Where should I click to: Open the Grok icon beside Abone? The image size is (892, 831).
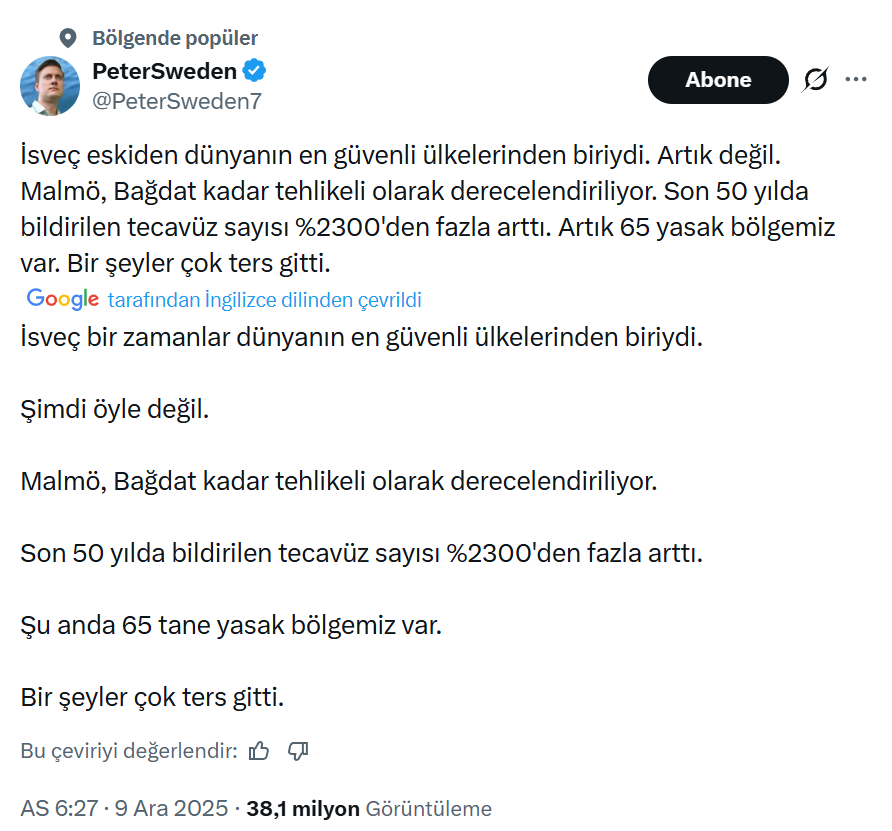(x=816, y=80)
